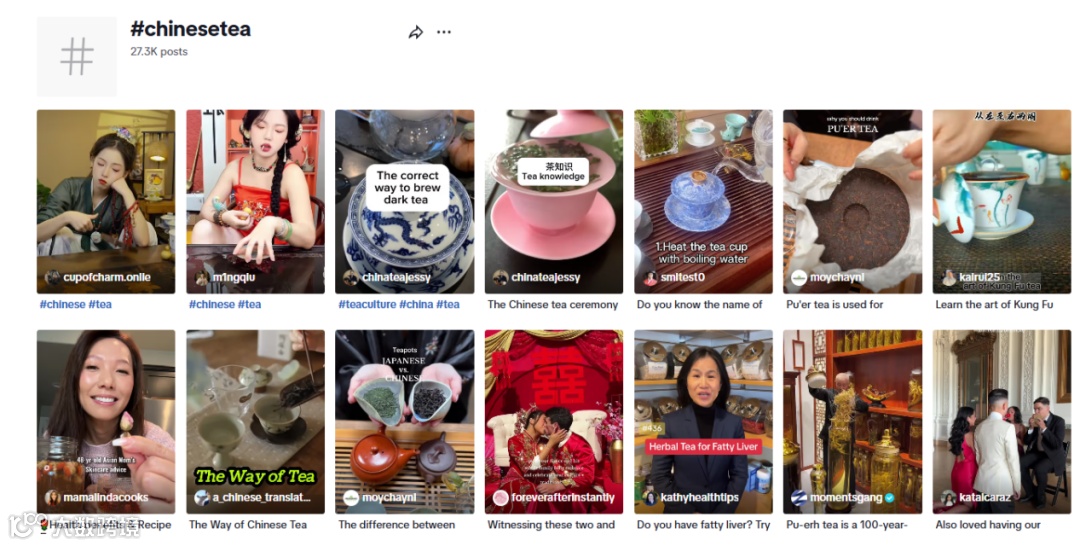The image size is (1080, 546).
Task: Watch the smltest0 boiling water video
Action: [x=703, y=200]
